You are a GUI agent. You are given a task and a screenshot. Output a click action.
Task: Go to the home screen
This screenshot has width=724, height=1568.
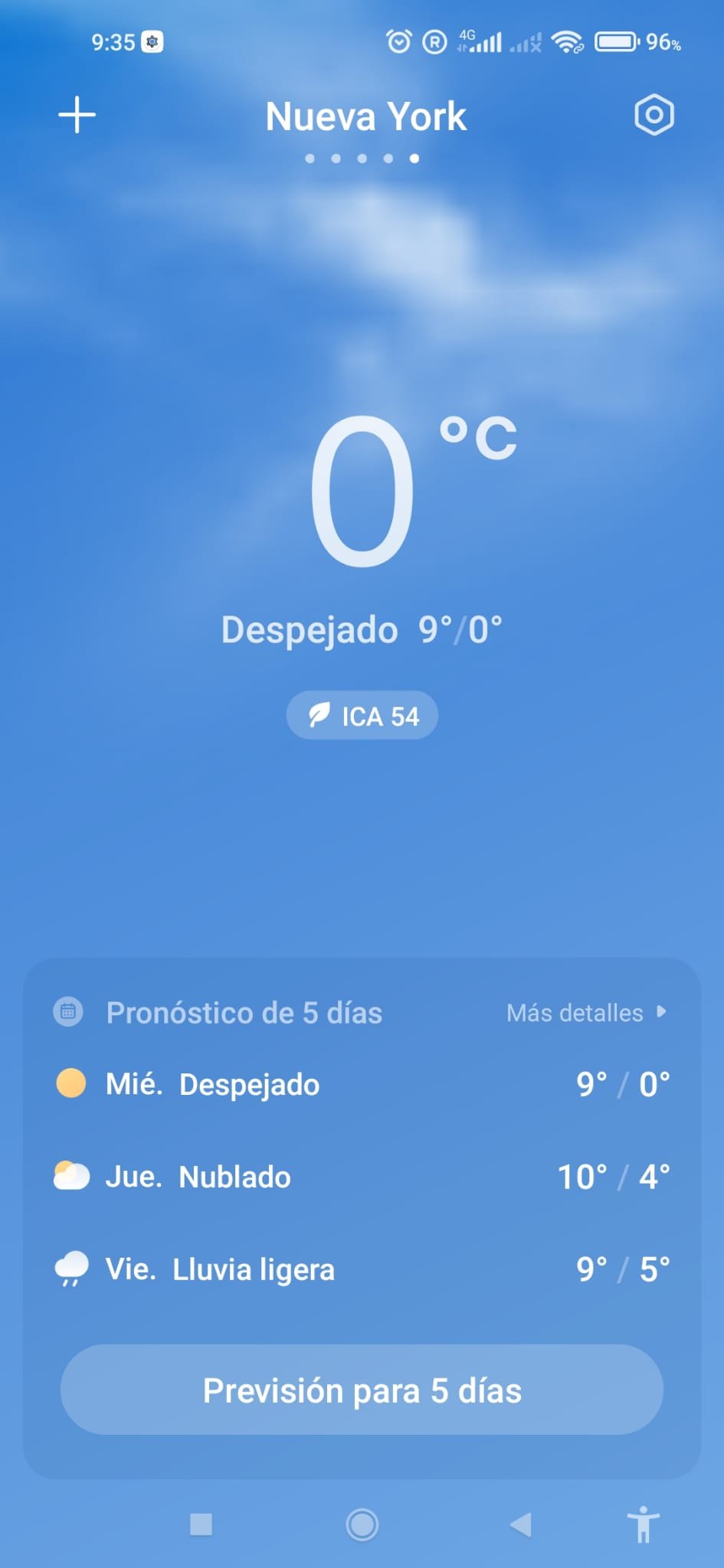362,1524
